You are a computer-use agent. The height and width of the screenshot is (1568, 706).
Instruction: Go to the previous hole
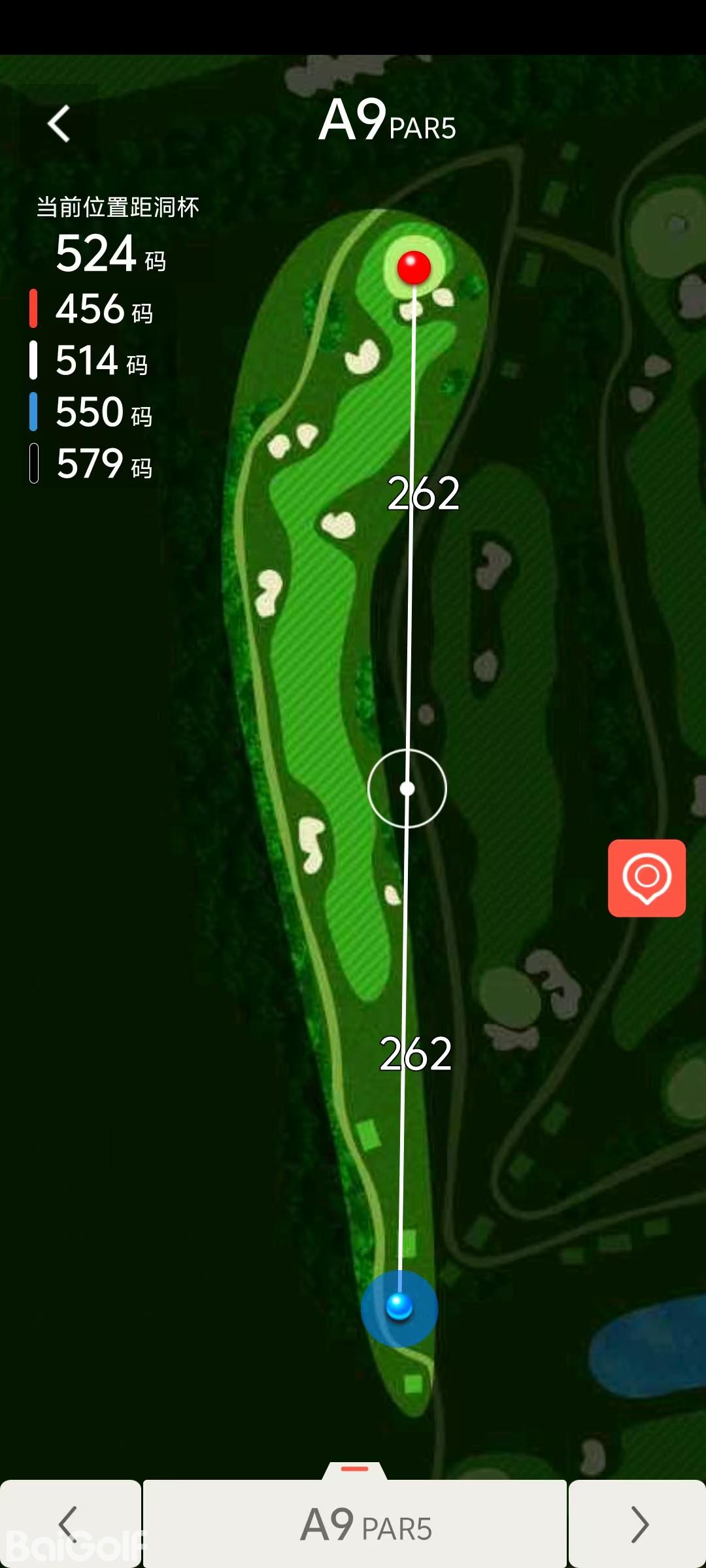click(69, 1524)
